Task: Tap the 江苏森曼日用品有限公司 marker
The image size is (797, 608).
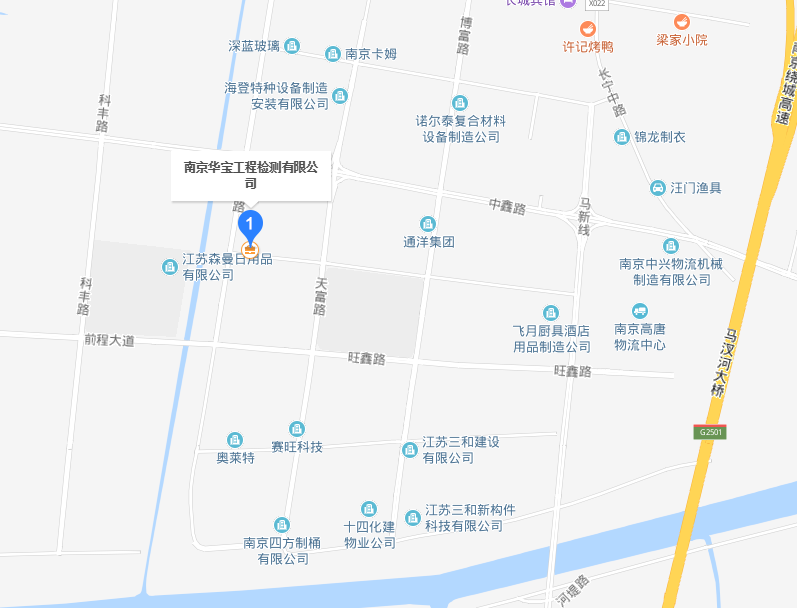Action: (169, 266)
